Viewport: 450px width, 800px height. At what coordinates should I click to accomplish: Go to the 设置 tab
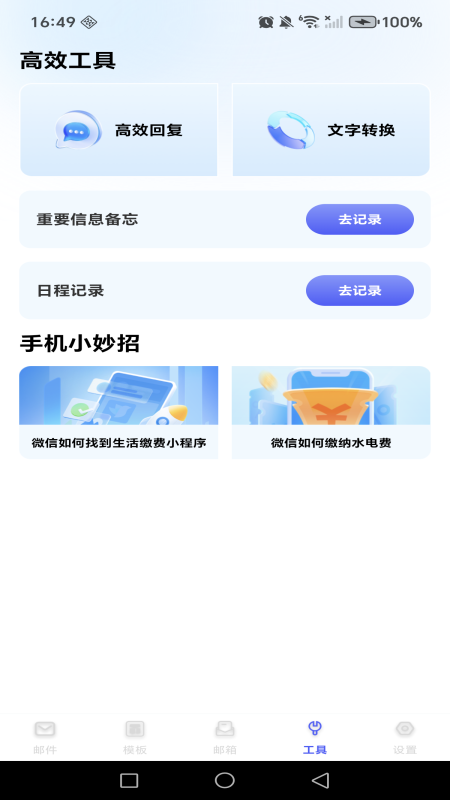pyautogui.click(x=405, y=738)
